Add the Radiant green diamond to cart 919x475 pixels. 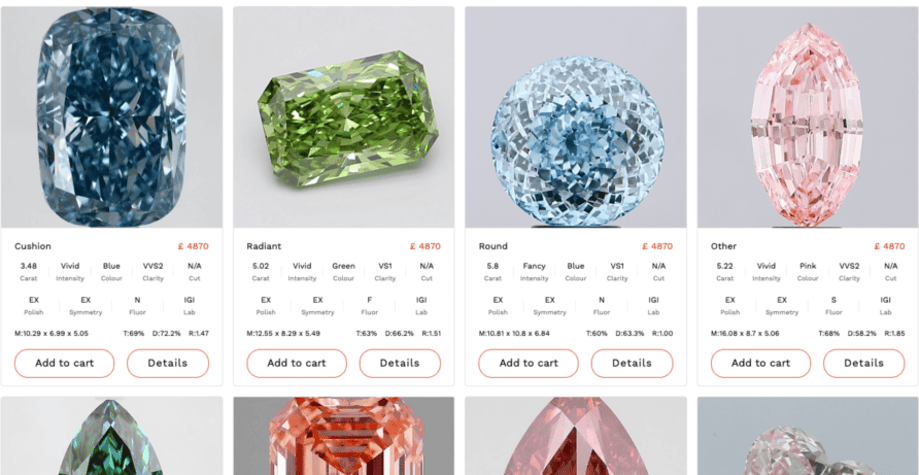coord(296,363)
